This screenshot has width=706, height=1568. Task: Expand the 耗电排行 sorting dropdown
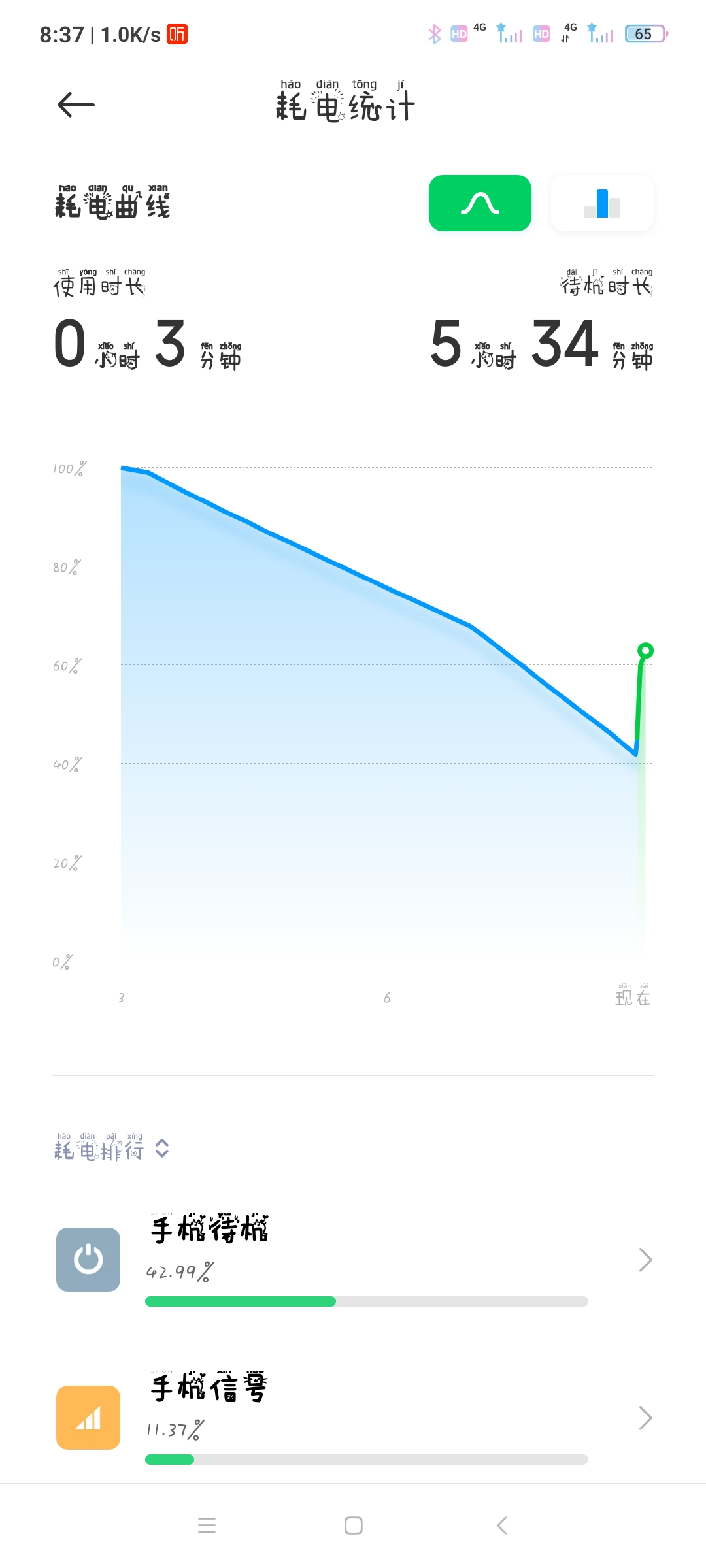pyautogui.click(x=112, y=1148)
